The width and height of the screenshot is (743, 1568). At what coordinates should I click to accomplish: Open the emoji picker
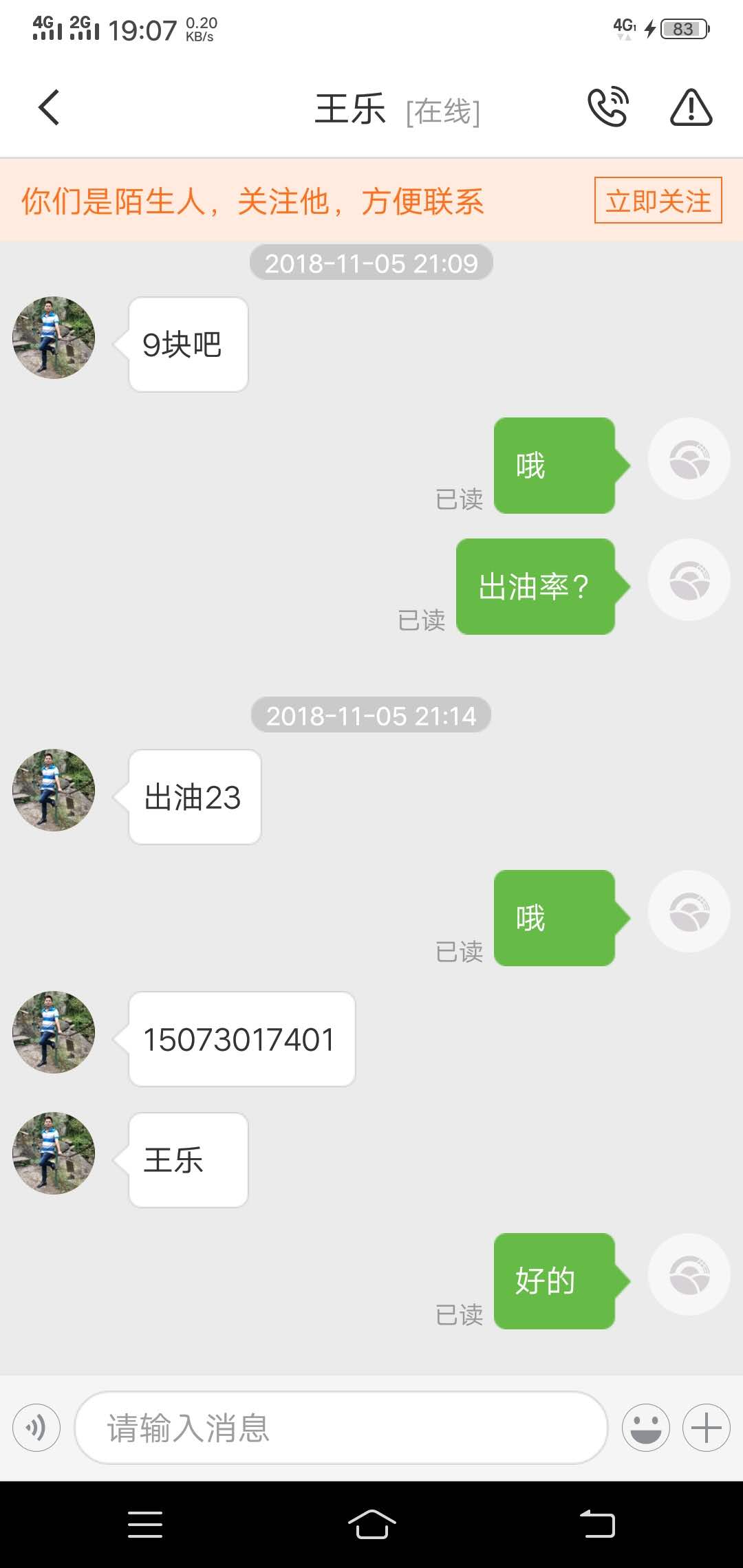645,1428
